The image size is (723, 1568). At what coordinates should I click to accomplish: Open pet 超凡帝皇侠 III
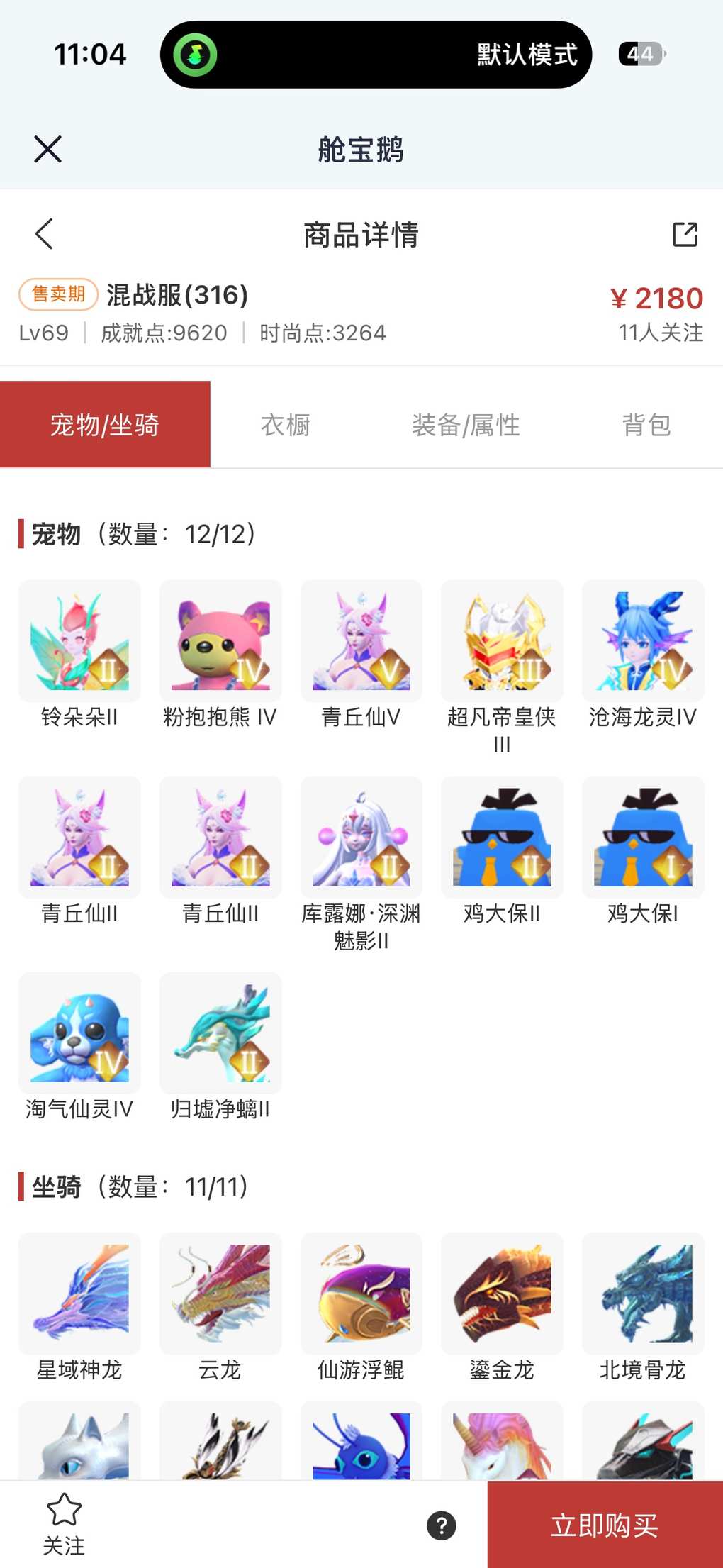coord(502,641)
